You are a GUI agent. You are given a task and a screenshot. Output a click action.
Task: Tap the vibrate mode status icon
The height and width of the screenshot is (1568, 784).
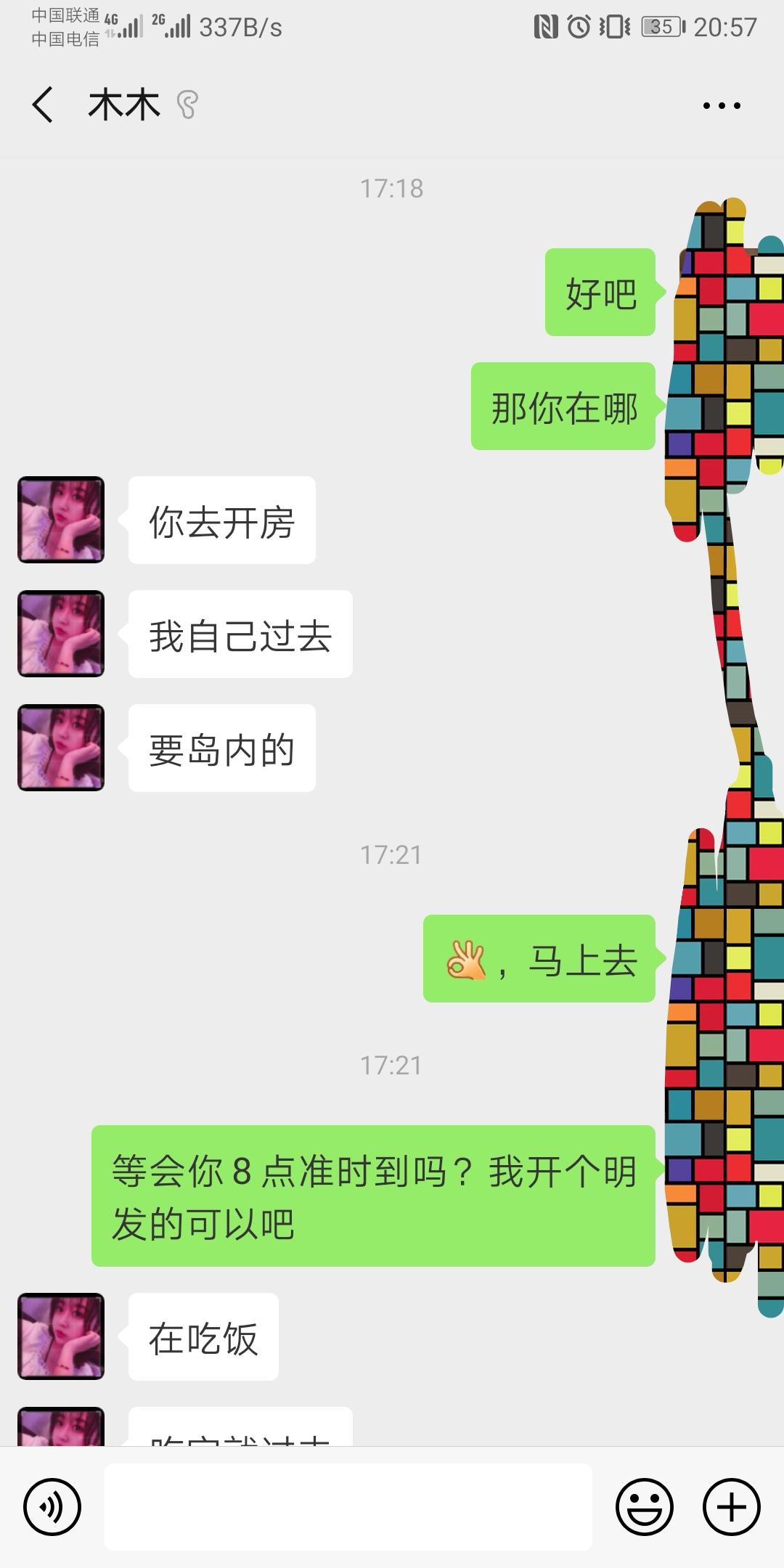613,24
